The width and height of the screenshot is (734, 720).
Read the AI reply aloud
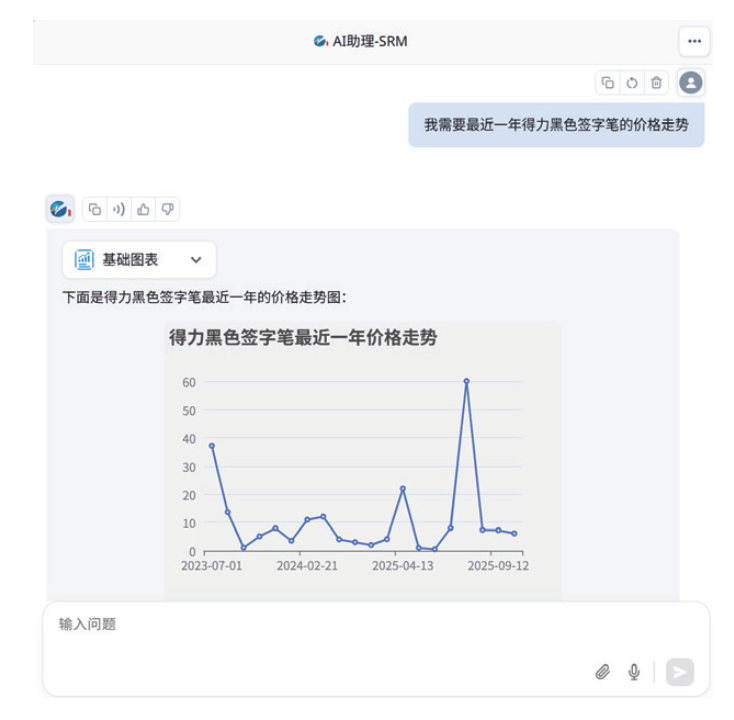119,209
